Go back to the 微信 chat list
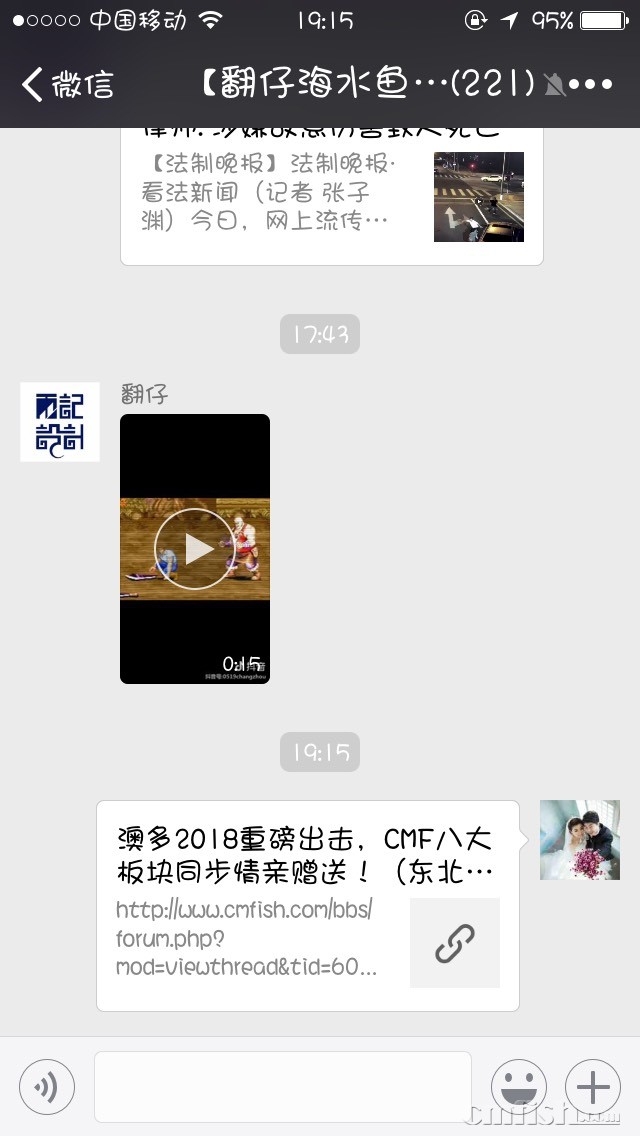 (x=66, y=85)
